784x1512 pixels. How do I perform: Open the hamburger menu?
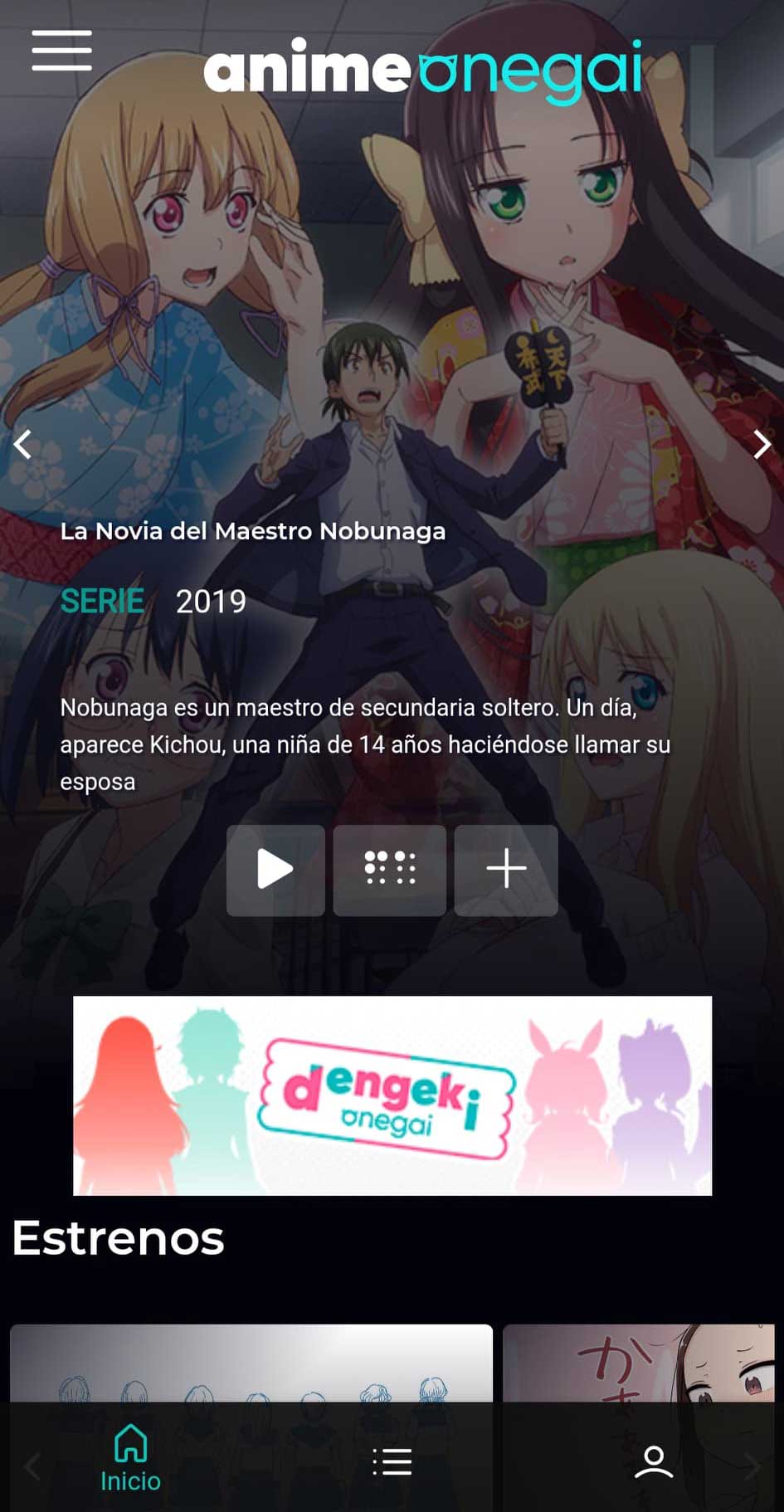tap(61, 51)
